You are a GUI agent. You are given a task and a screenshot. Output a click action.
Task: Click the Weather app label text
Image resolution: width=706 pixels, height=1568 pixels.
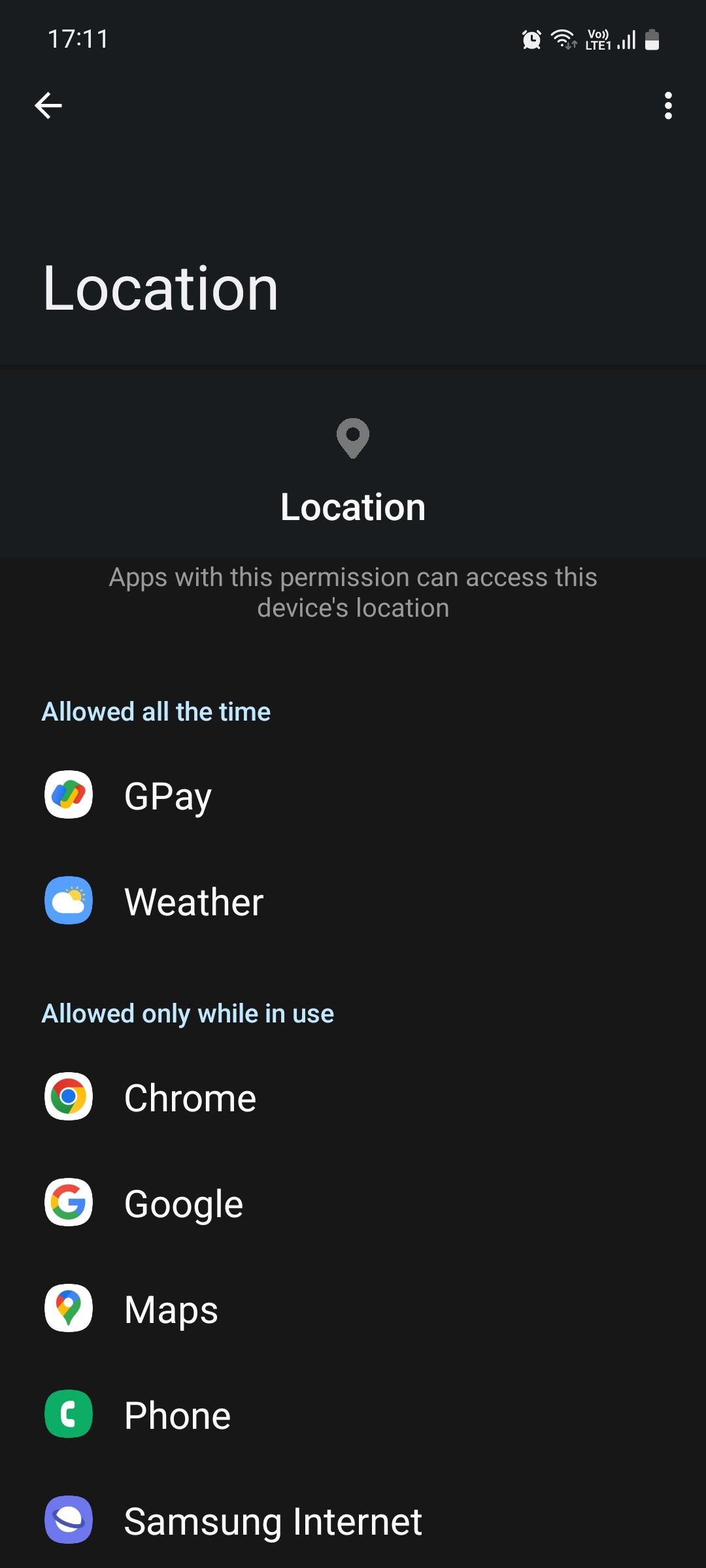click(193, 900)
